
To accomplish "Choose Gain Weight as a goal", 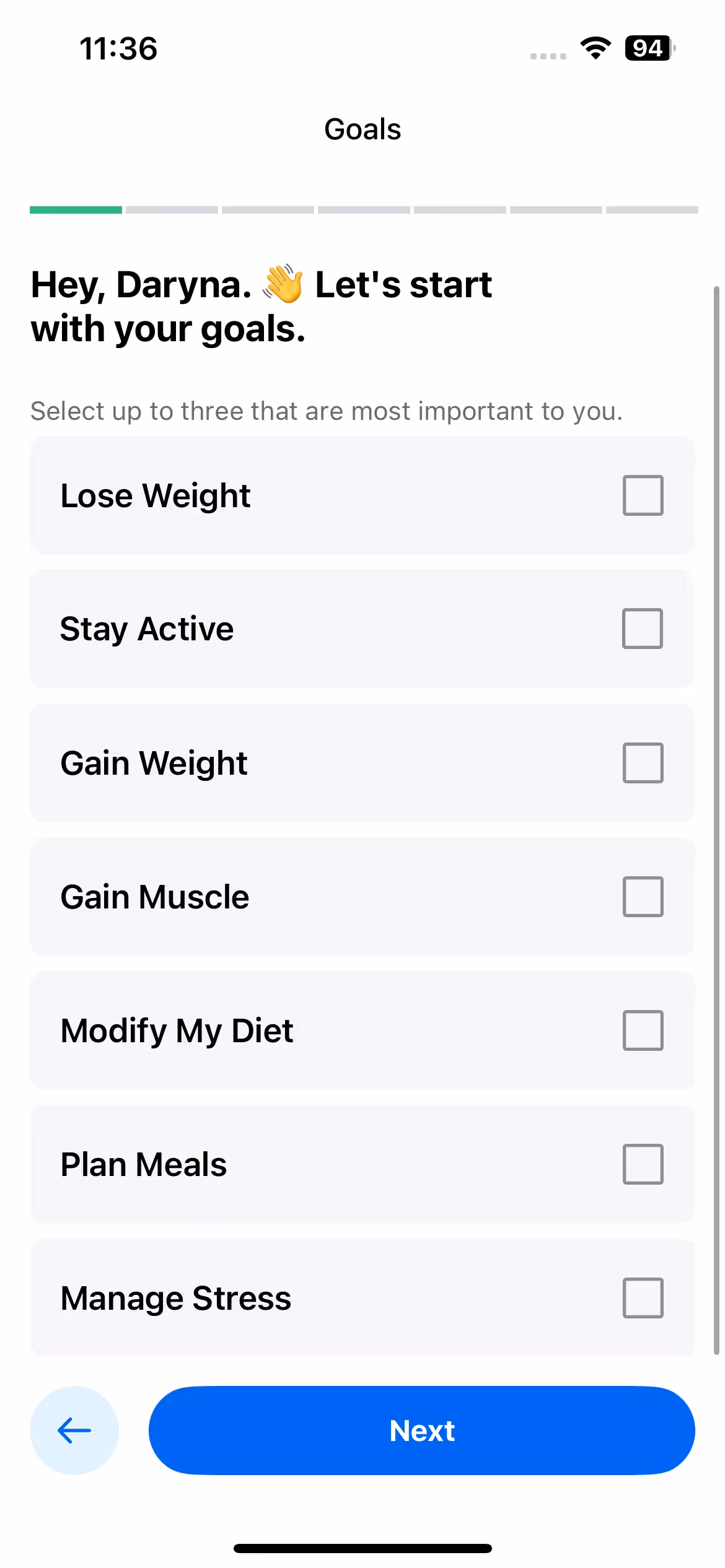I will point(643,763).
